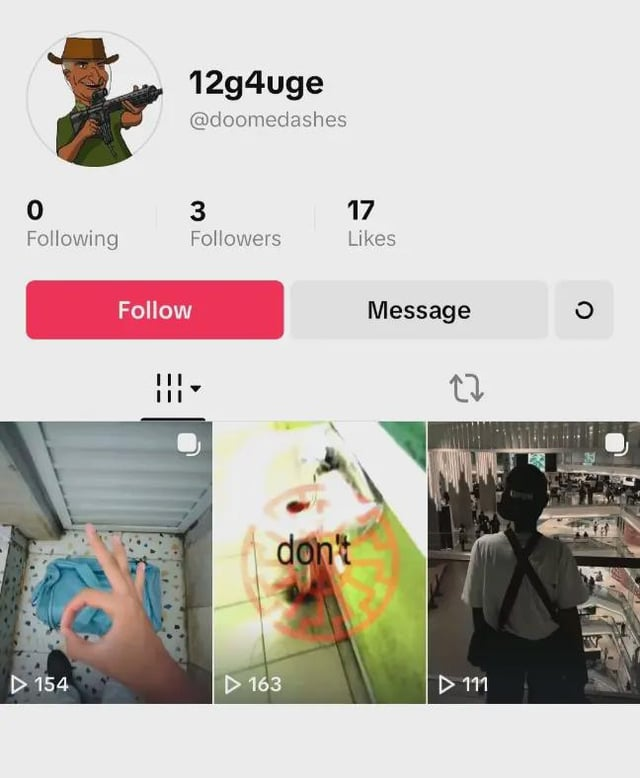Switch to the videos grid tab

[x=176, y=388]
